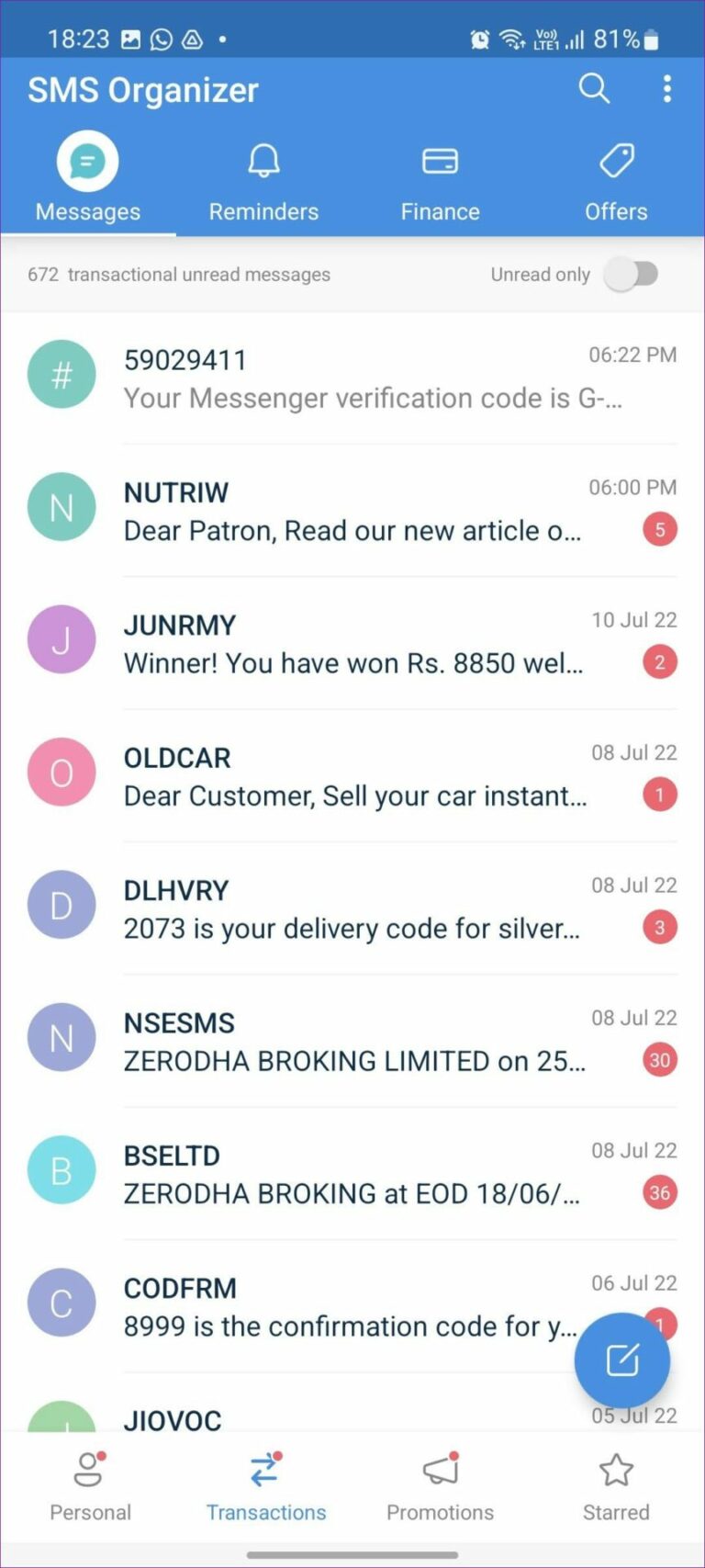The height and width of the screenshot is (1568, 705).
Task: Switch to the Transactions tab
Action: (x=265, y=1483)
